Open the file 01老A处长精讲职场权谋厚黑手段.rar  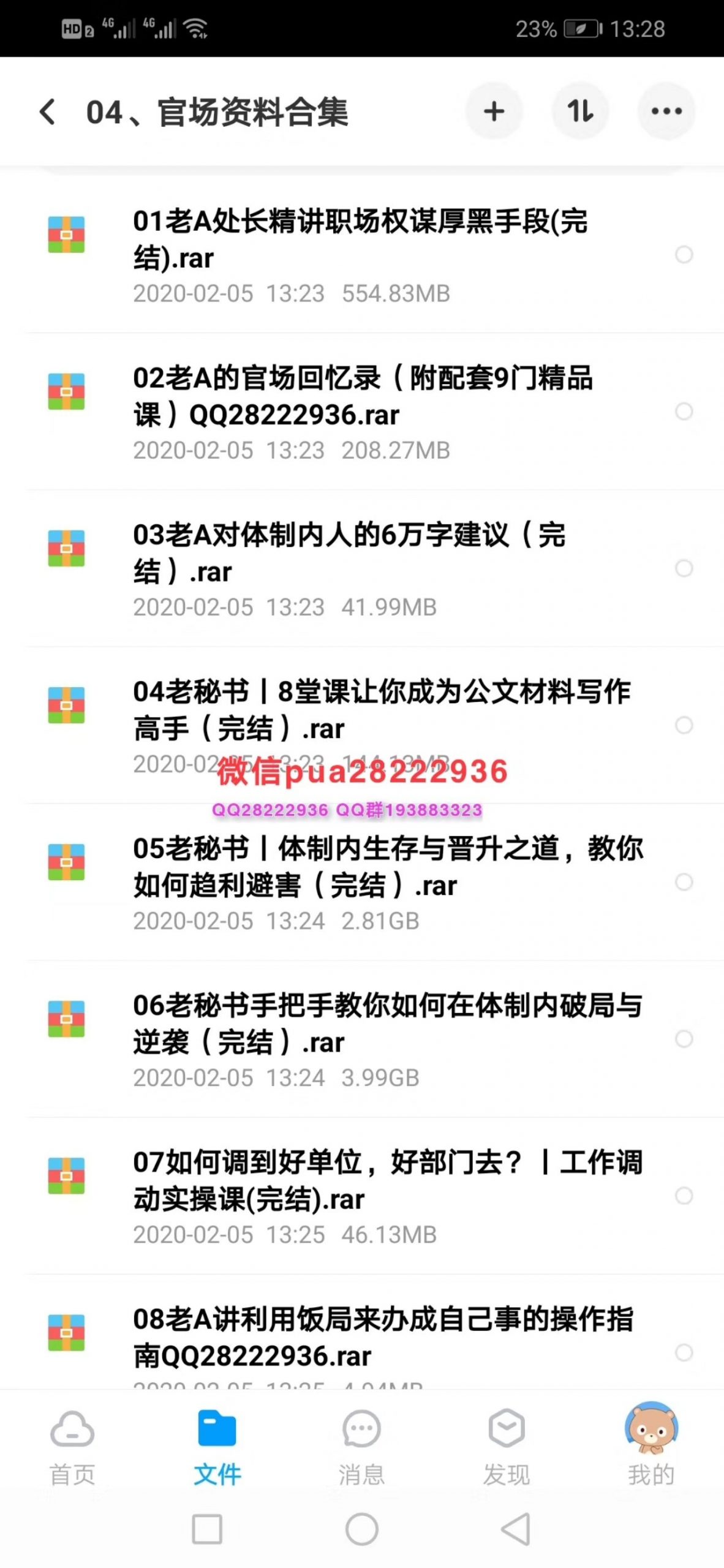click(361, 255)
